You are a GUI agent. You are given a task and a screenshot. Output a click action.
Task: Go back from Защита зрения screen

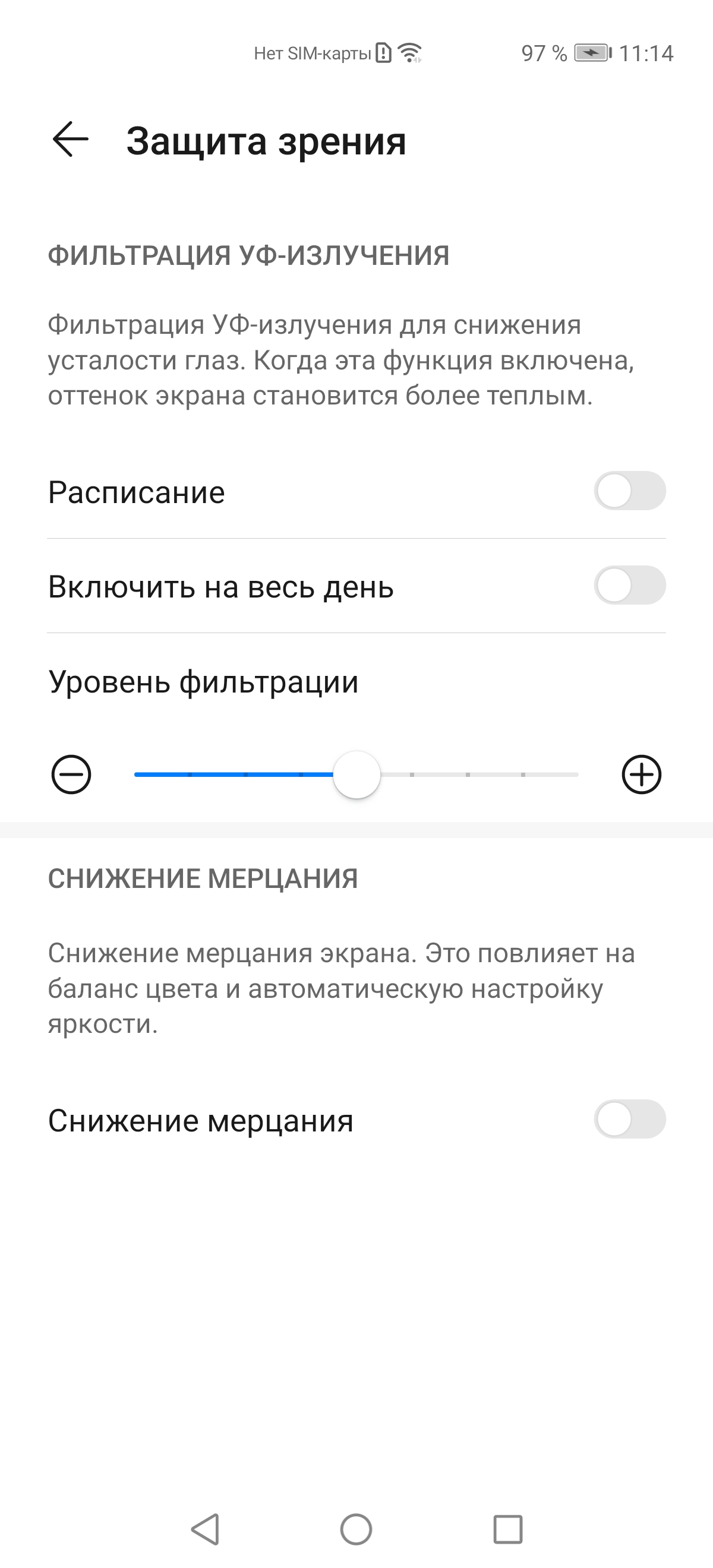(71, 140)
